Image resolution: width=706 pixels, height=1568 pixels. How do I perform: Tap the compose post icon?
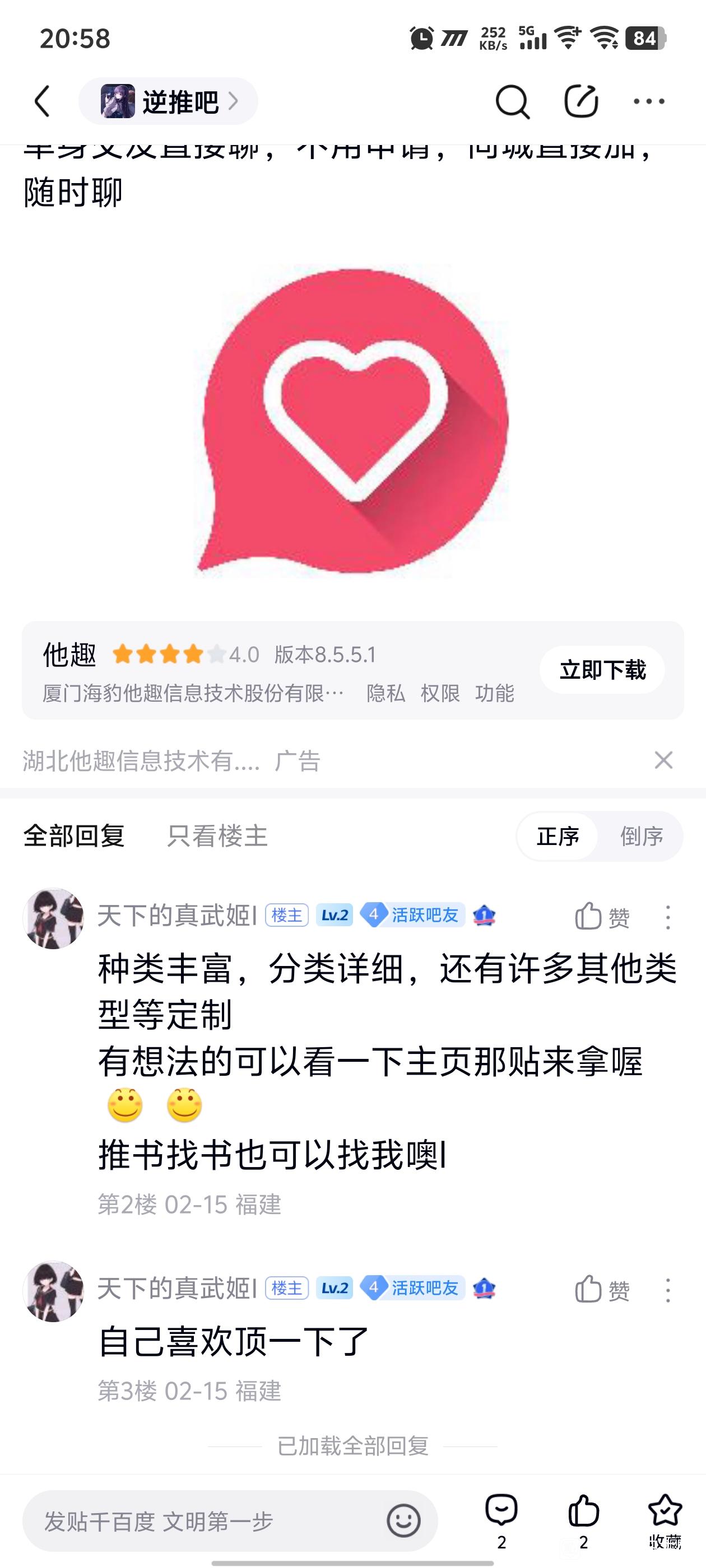(580, 101)
